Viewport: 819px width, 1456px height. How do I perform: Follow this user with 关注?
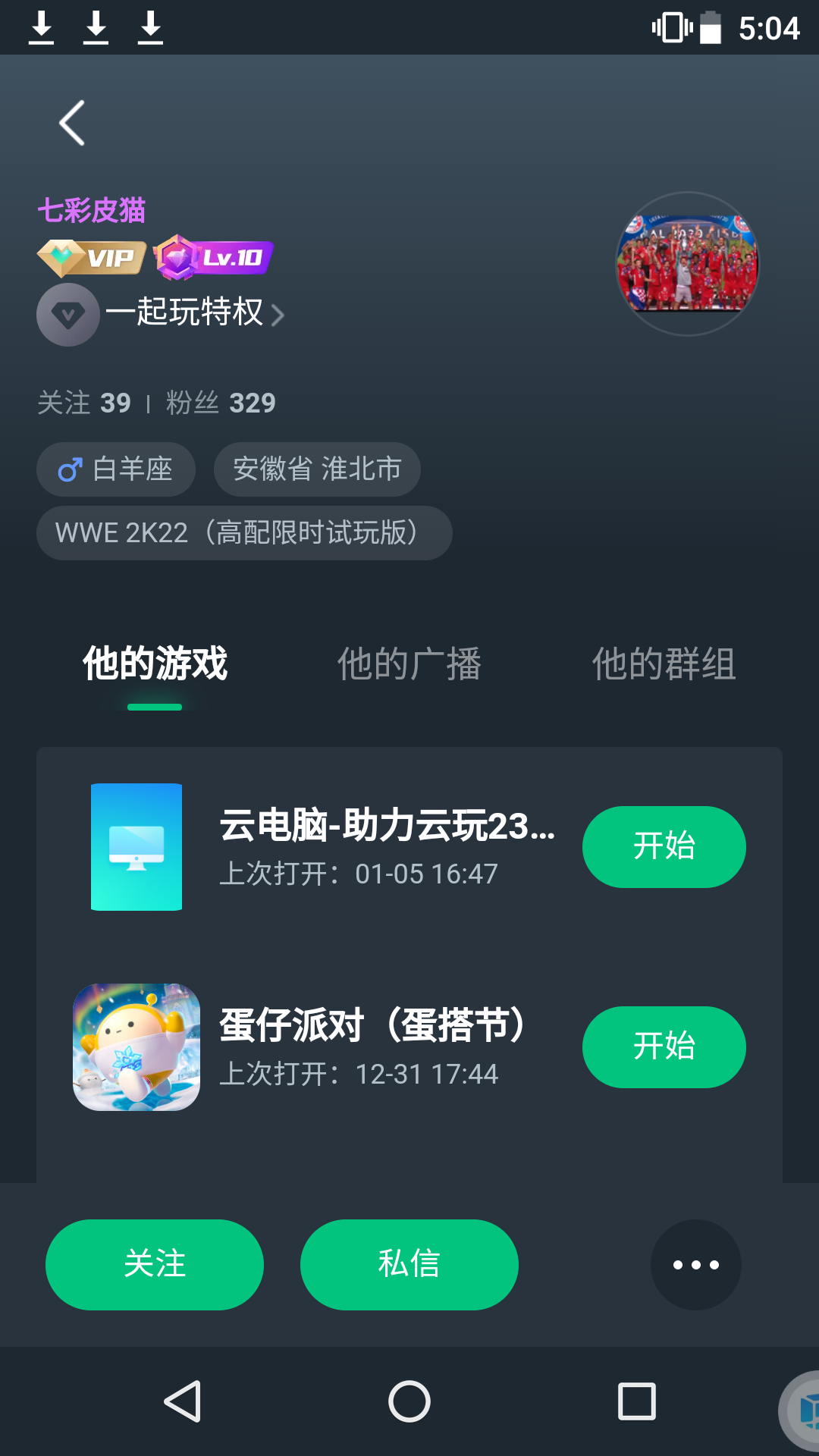point(155,1264)
